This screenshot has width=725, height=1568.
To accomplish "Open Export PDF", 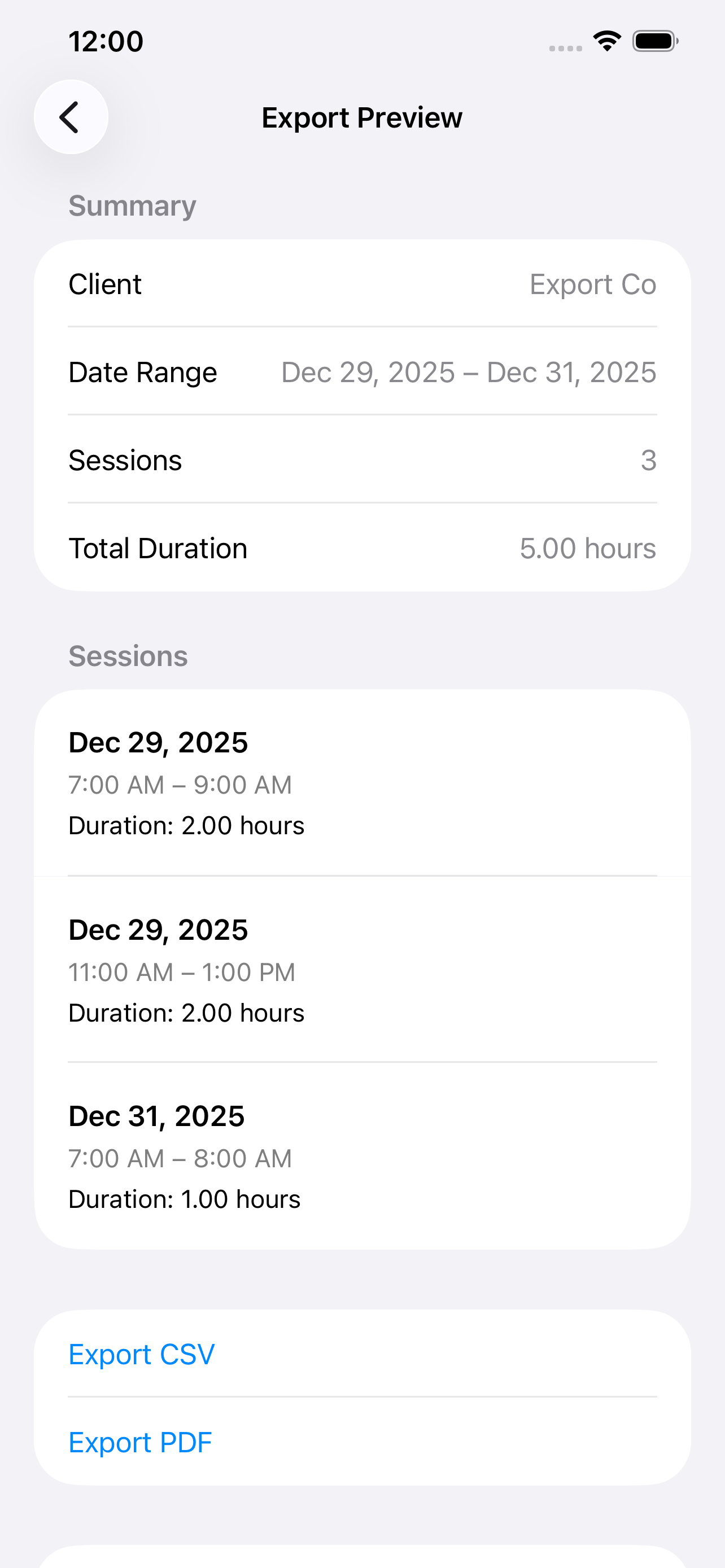I will coord(140,1442).
